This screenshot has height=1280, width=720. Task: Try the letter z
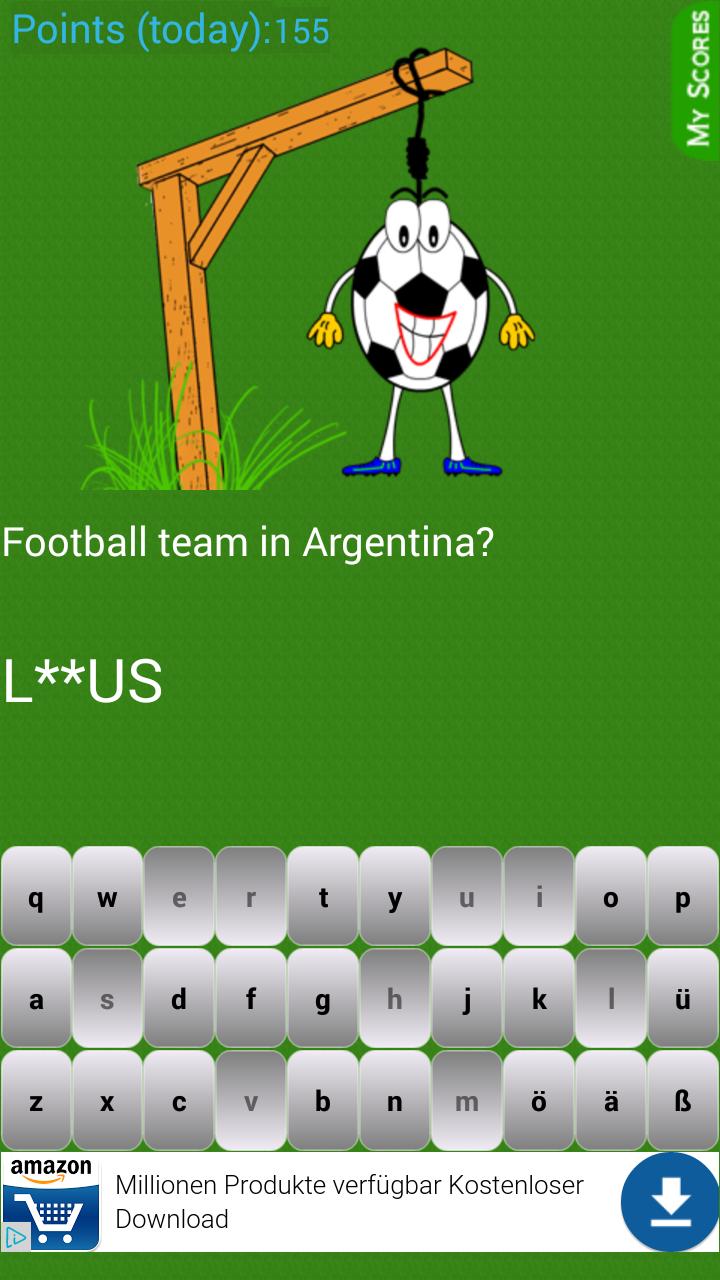pos(36,1101)
